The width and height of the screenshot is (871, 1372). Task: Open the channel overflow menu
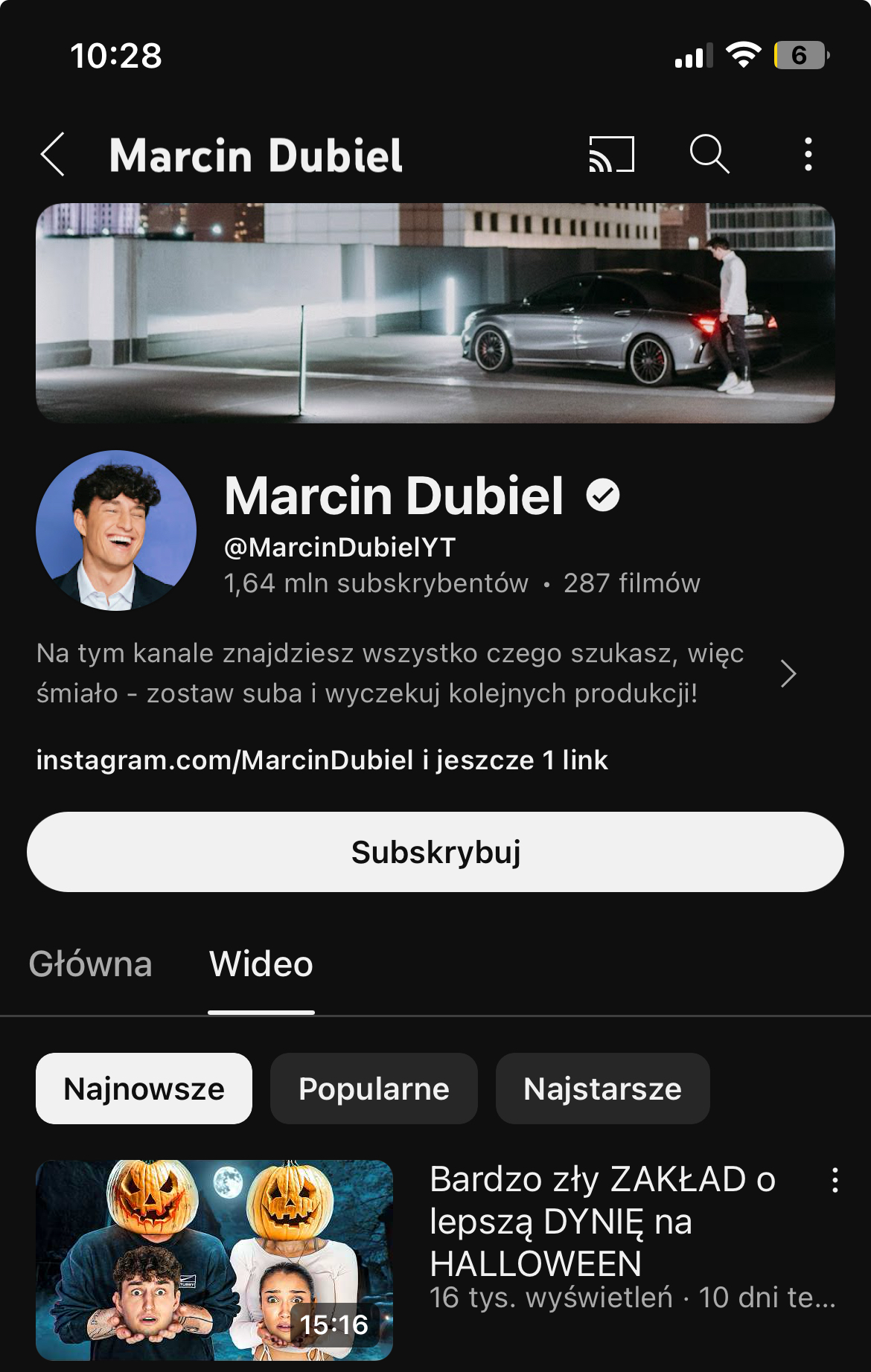click(x=808, y=155)
